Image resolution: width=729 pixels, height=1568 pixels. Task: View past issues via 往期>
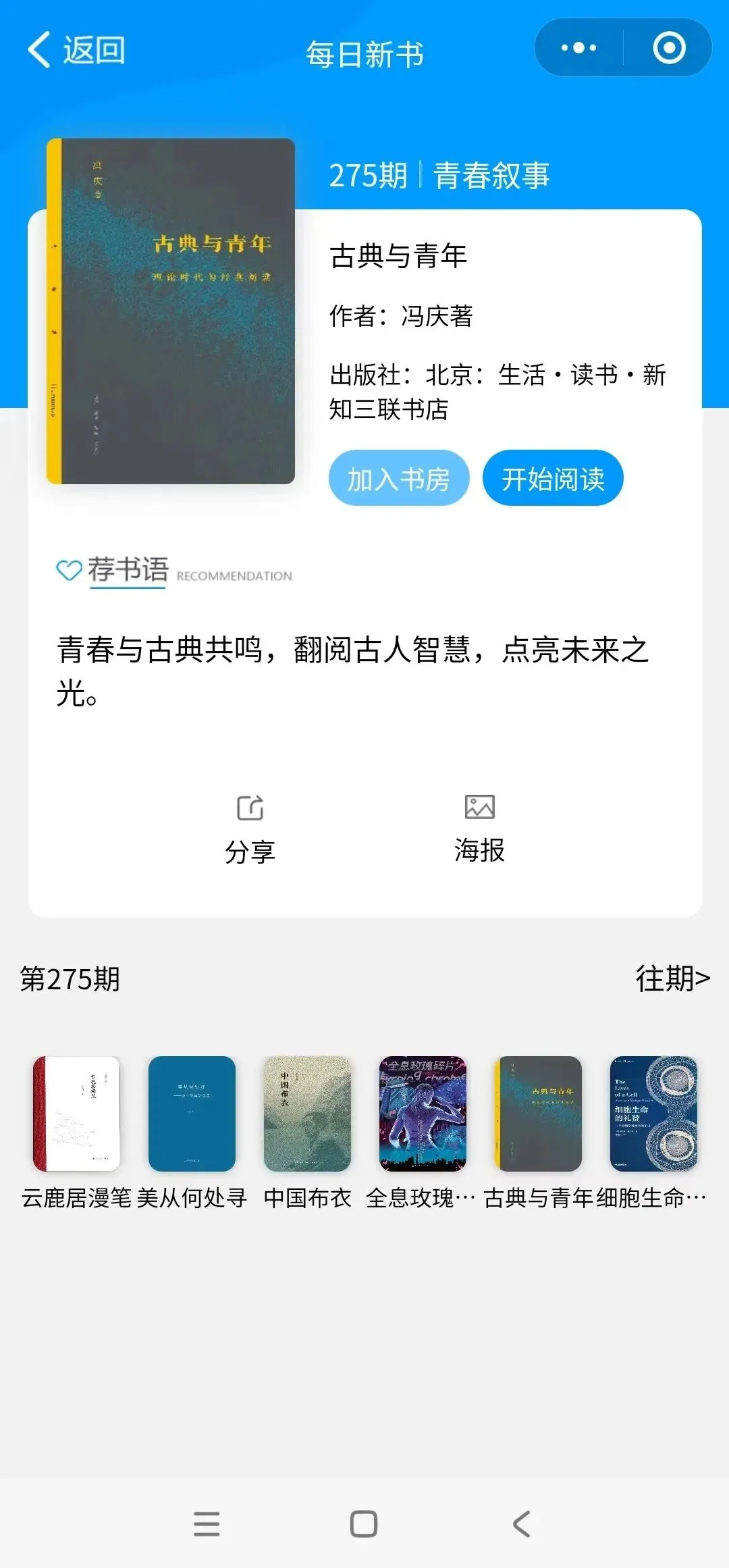(672, 978)
